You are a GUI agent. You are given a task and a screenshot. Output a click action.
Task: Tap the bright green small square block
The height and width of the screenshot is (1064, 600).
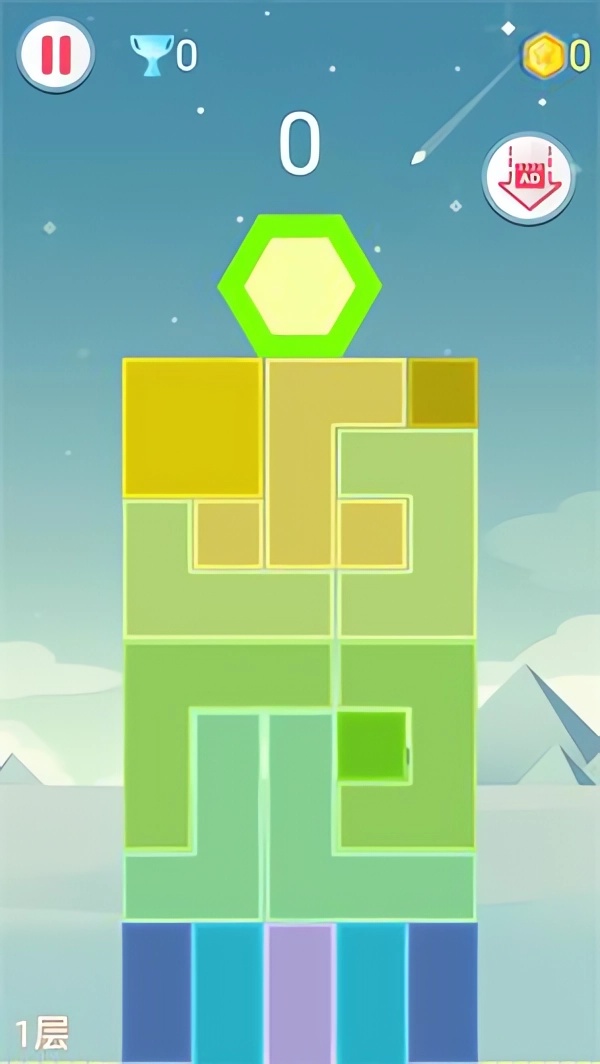coord(372,746)
